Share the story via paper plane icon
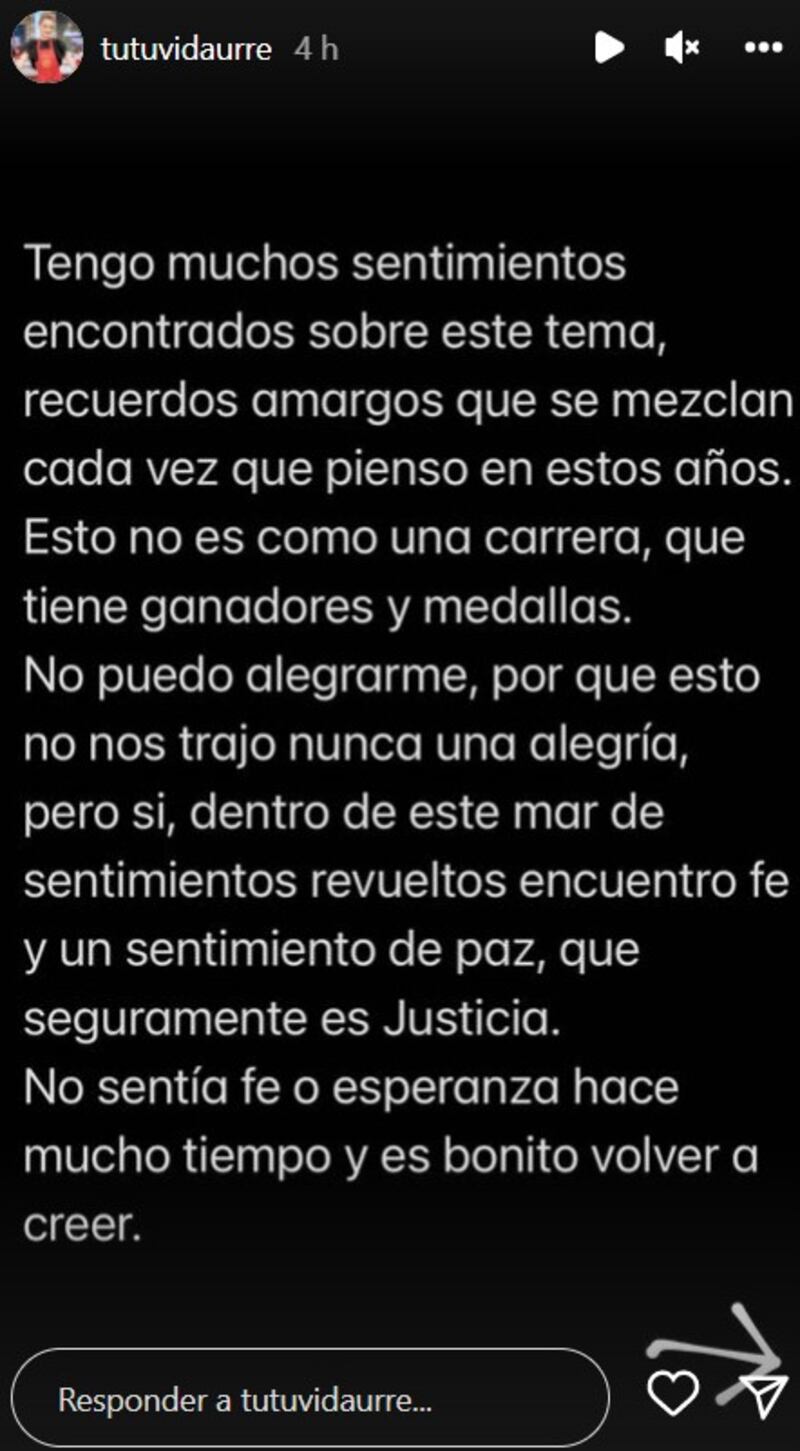The height and width of the screenshot is (1451, 800). pos(765,1394)
